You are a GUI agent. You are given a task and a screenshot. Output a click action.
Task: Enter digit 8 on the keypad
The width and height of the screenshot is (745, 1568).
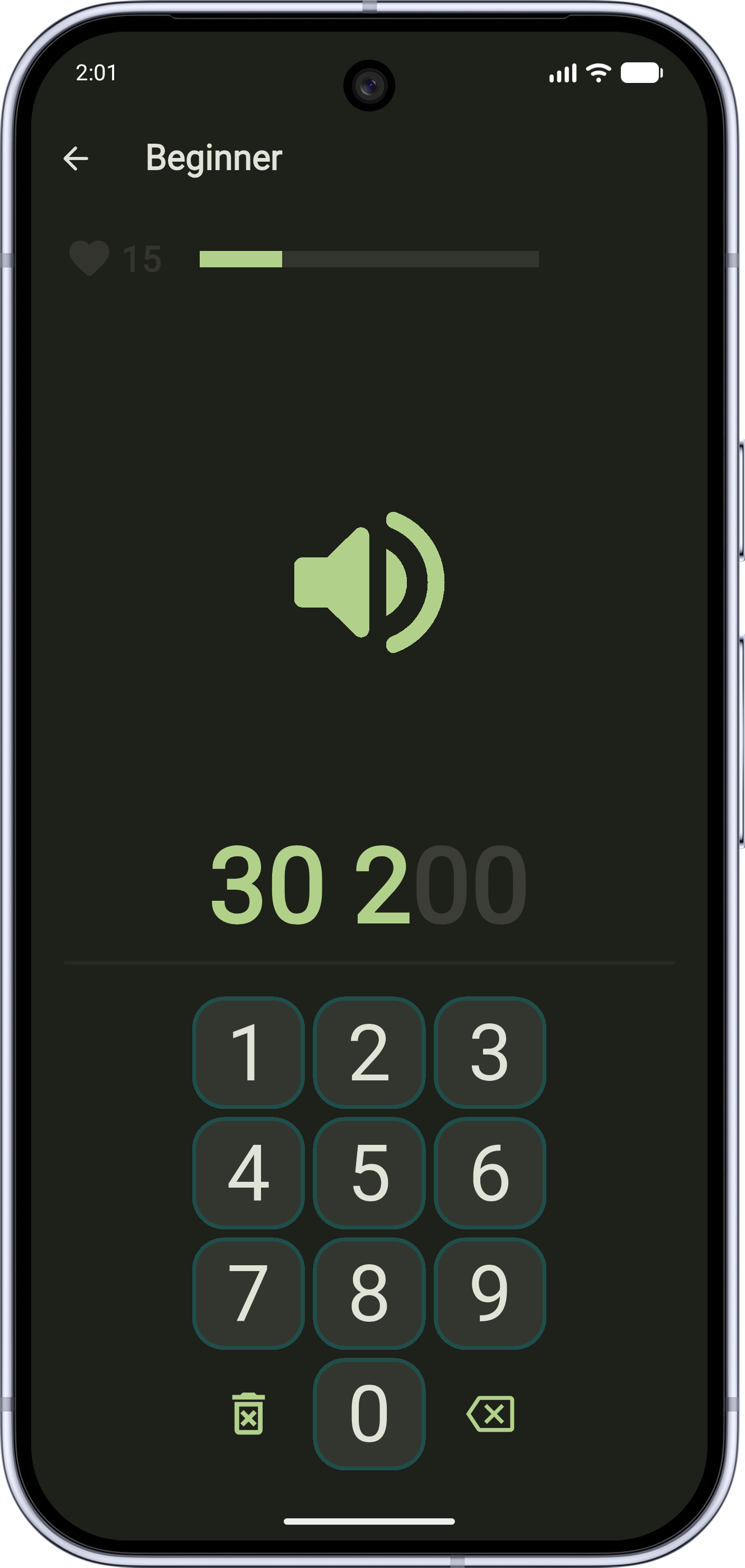coord(369,1293)
